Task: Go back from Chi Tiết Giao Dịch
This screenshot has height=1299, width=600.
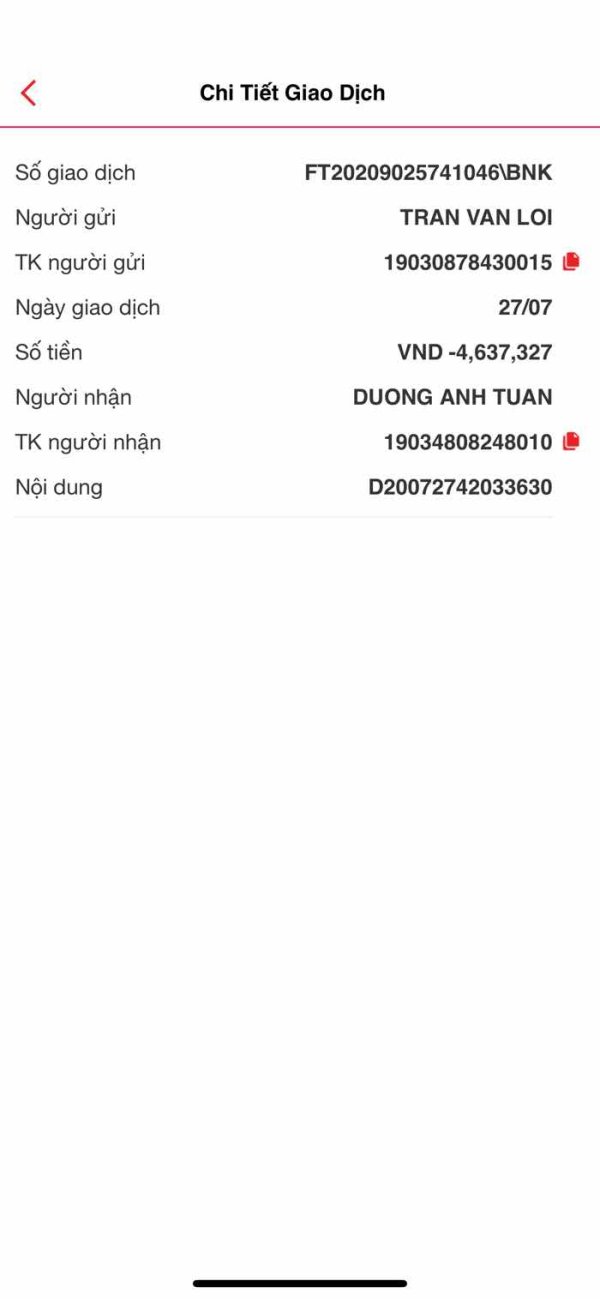Action: coord(28,93)
